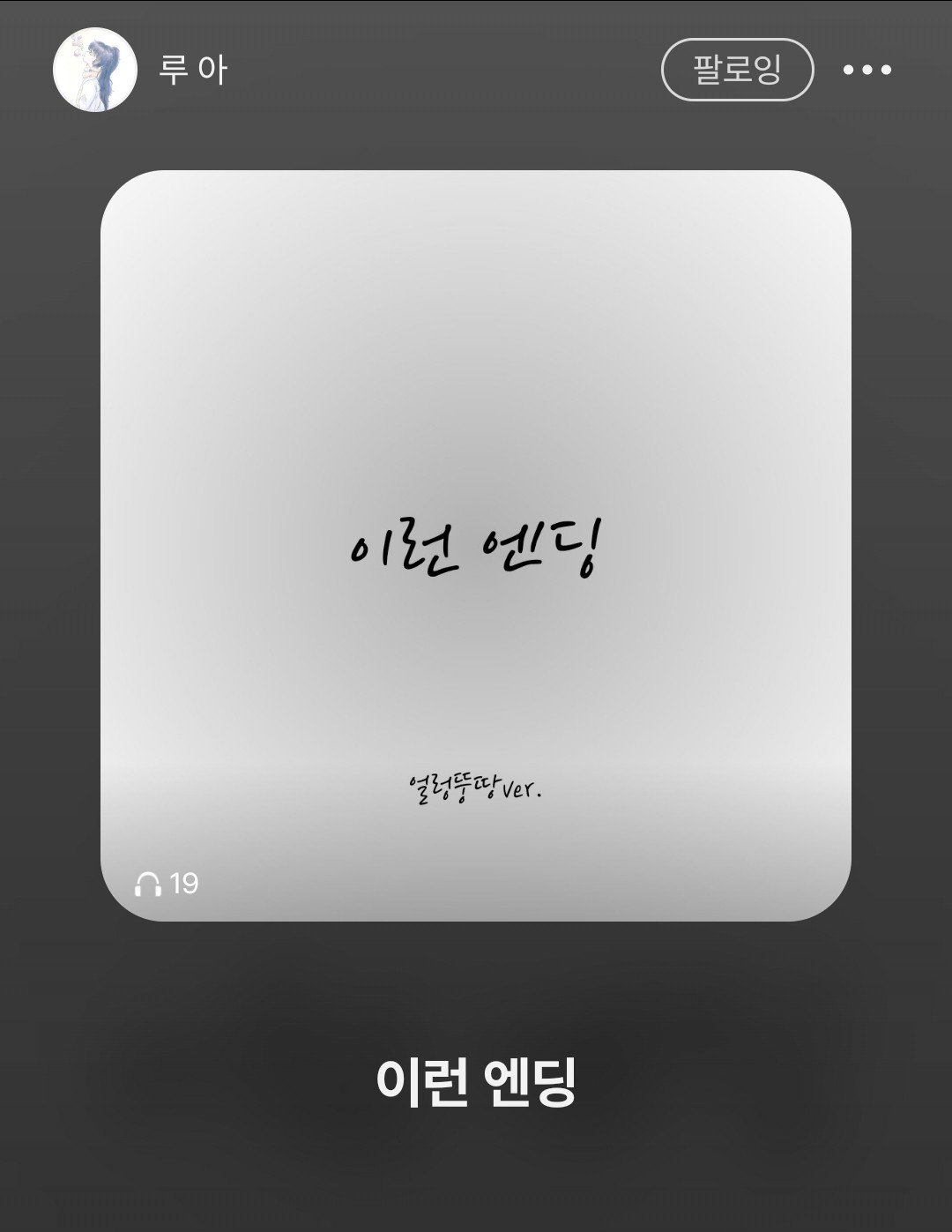The height and width of the screenshot is (1232, 952).
Task: Open the username 루아
Action: (x=193, y=70)
